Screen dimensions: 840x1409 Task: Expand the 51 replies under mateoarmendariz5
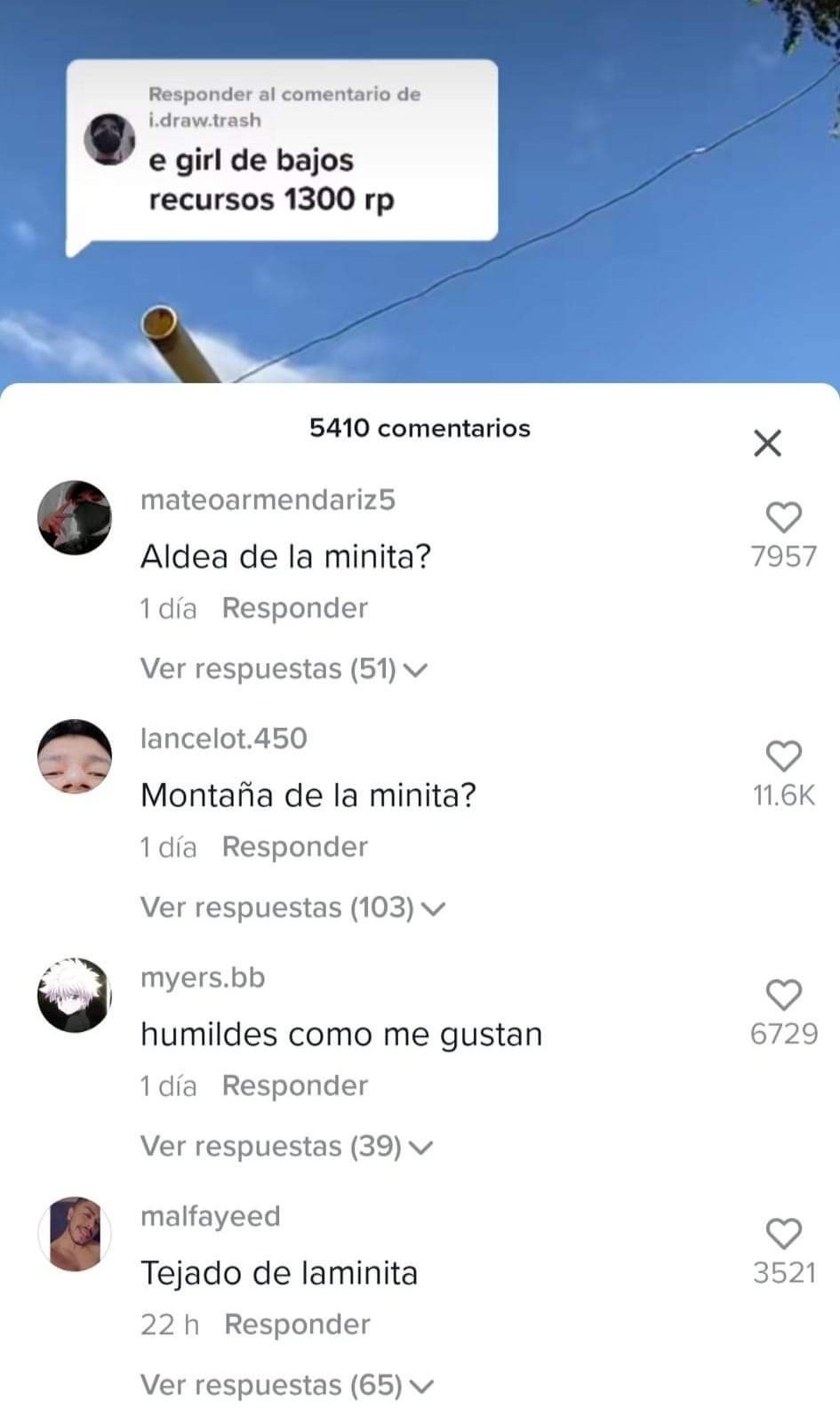pyautogui.click(x=284, y=668)
